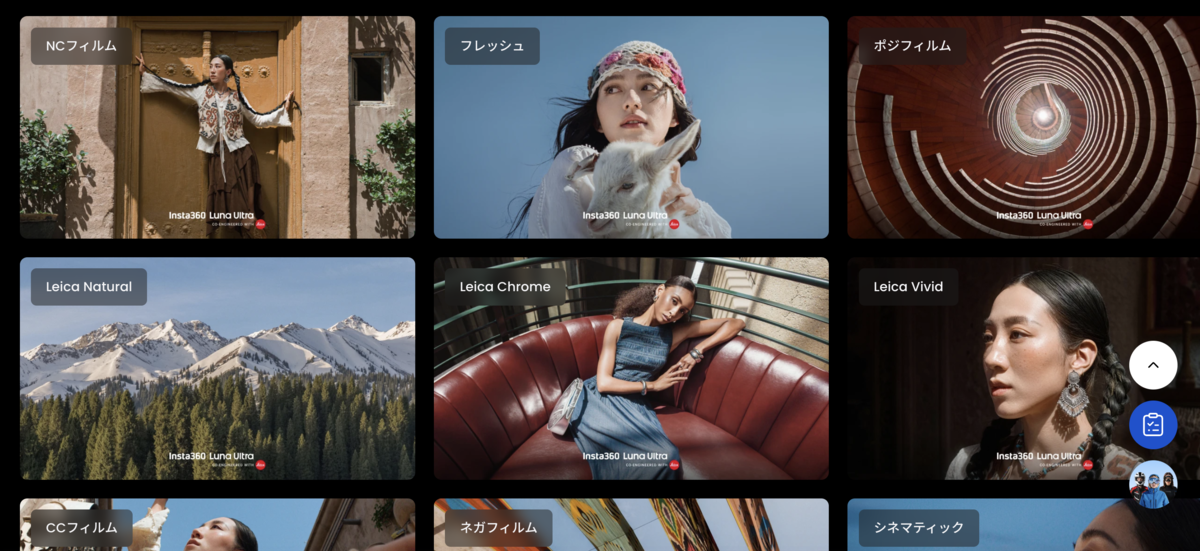Image resolution: width=1200 pixels, height=551 pixels.
Task: Open the blue clipboard checklist button
Action: click(1153, 425)
